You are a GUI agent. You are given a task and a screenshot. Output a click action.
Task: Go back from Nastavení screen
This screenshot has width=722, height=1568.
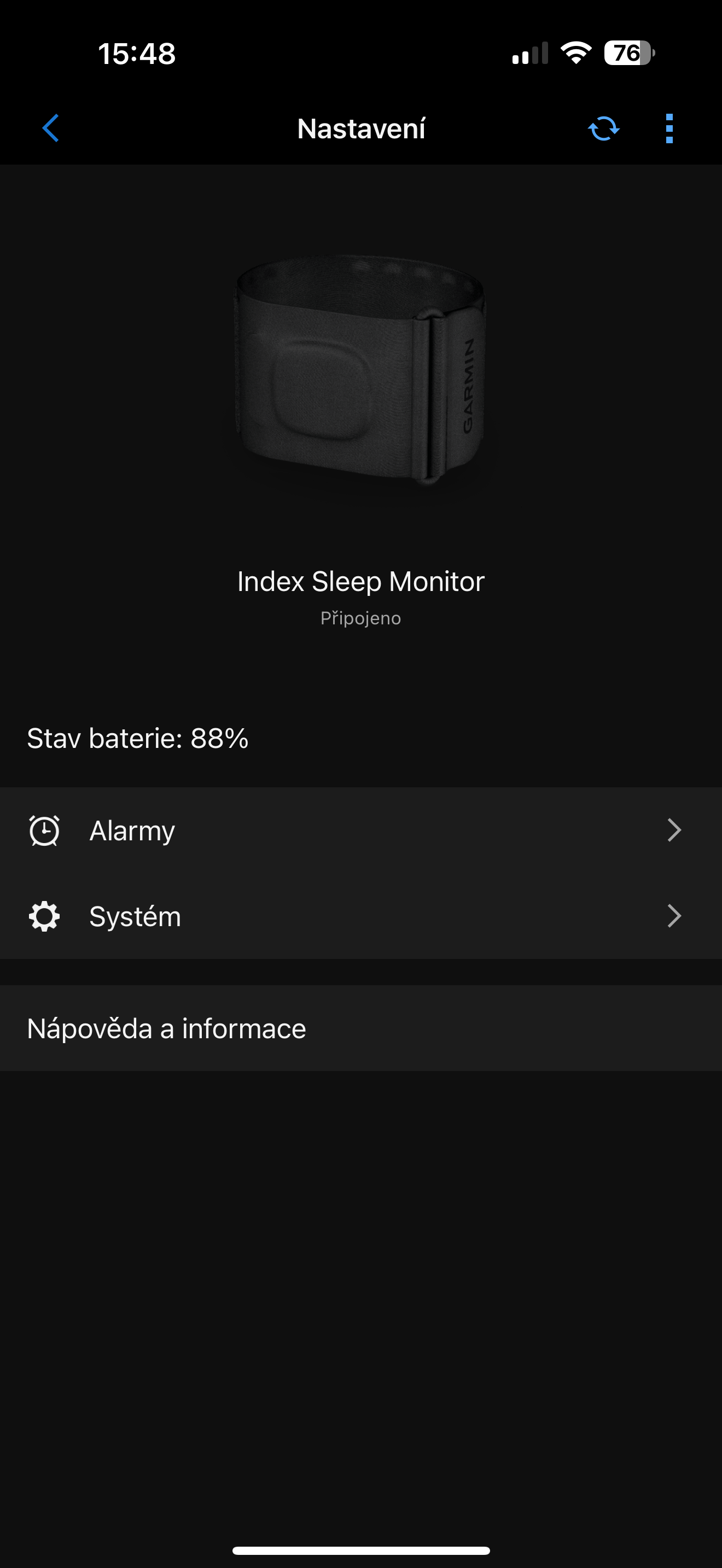(x=50, y=128)
